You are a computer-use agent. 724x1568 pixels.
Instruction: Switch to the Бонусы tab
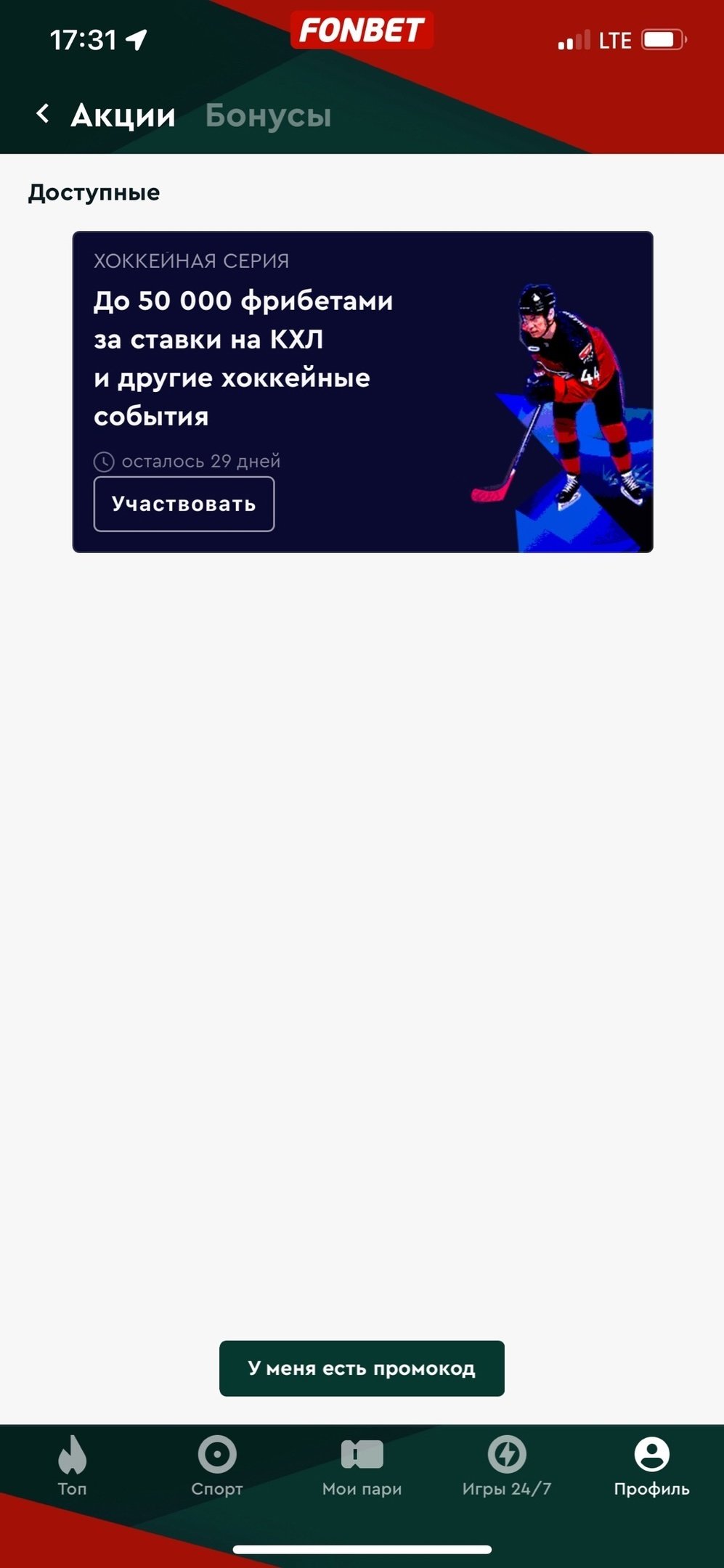[x=268, y=115]
